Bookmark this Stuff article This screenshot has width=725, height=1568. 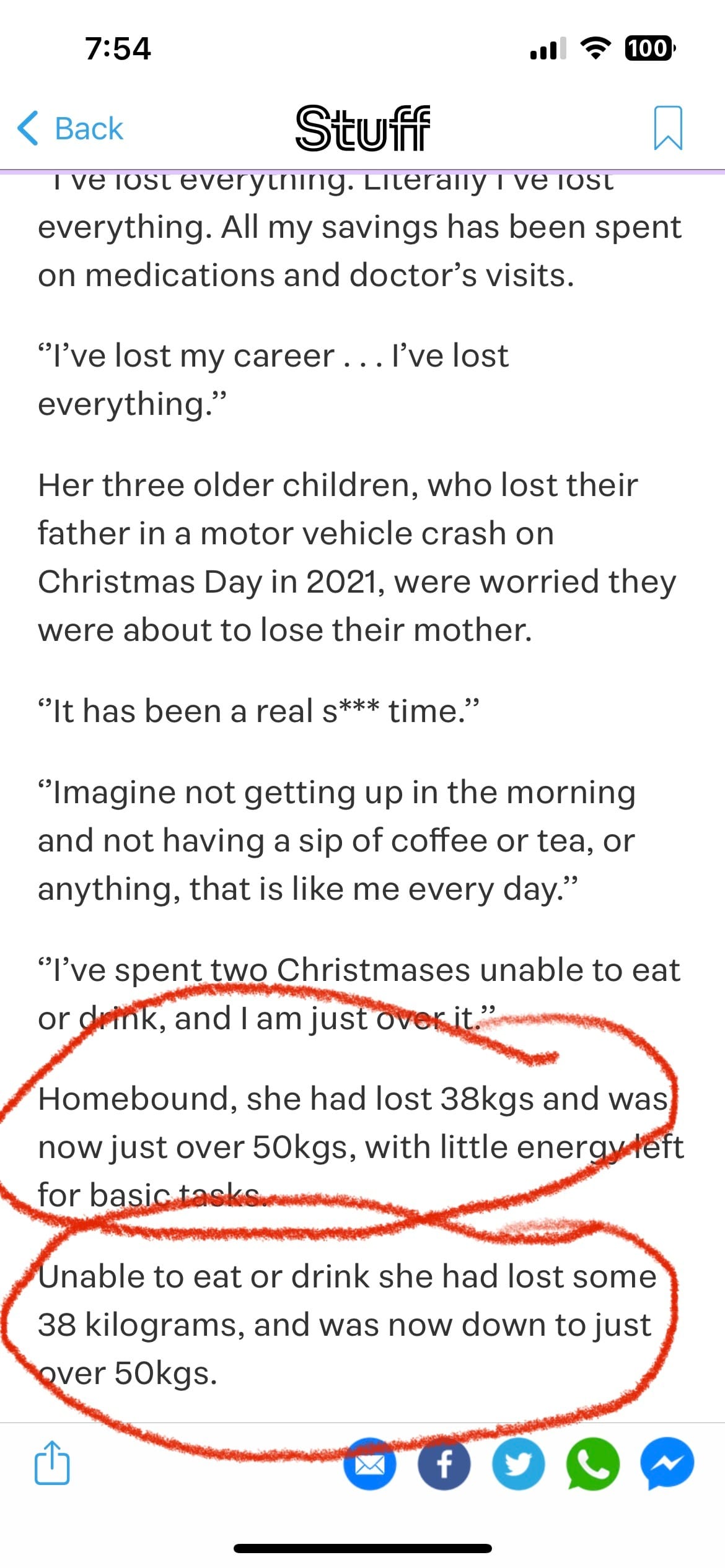click(x=667, y=128)
